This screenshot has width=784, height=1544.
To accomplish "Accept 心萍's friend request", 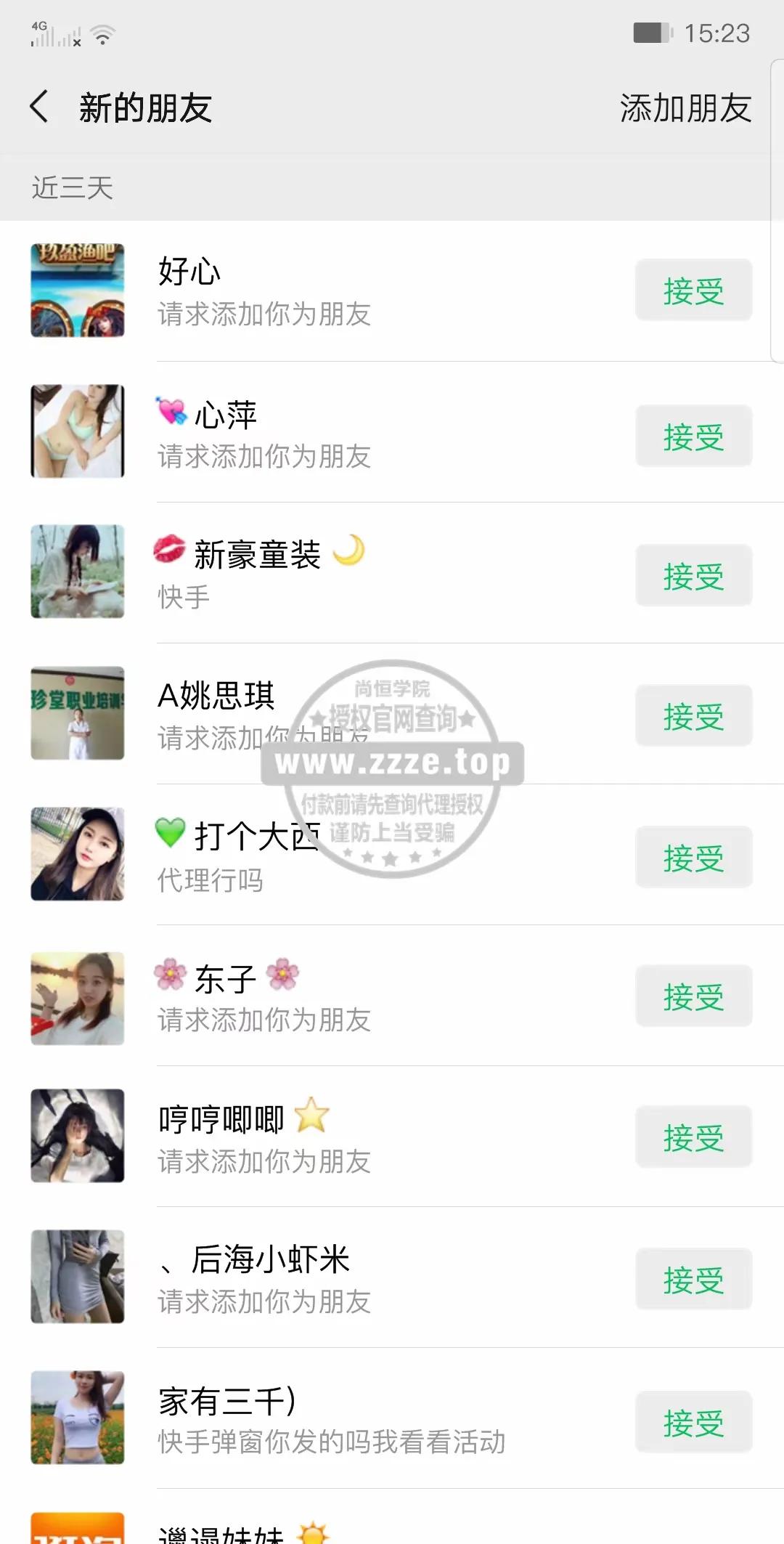I will click(693, 436).
